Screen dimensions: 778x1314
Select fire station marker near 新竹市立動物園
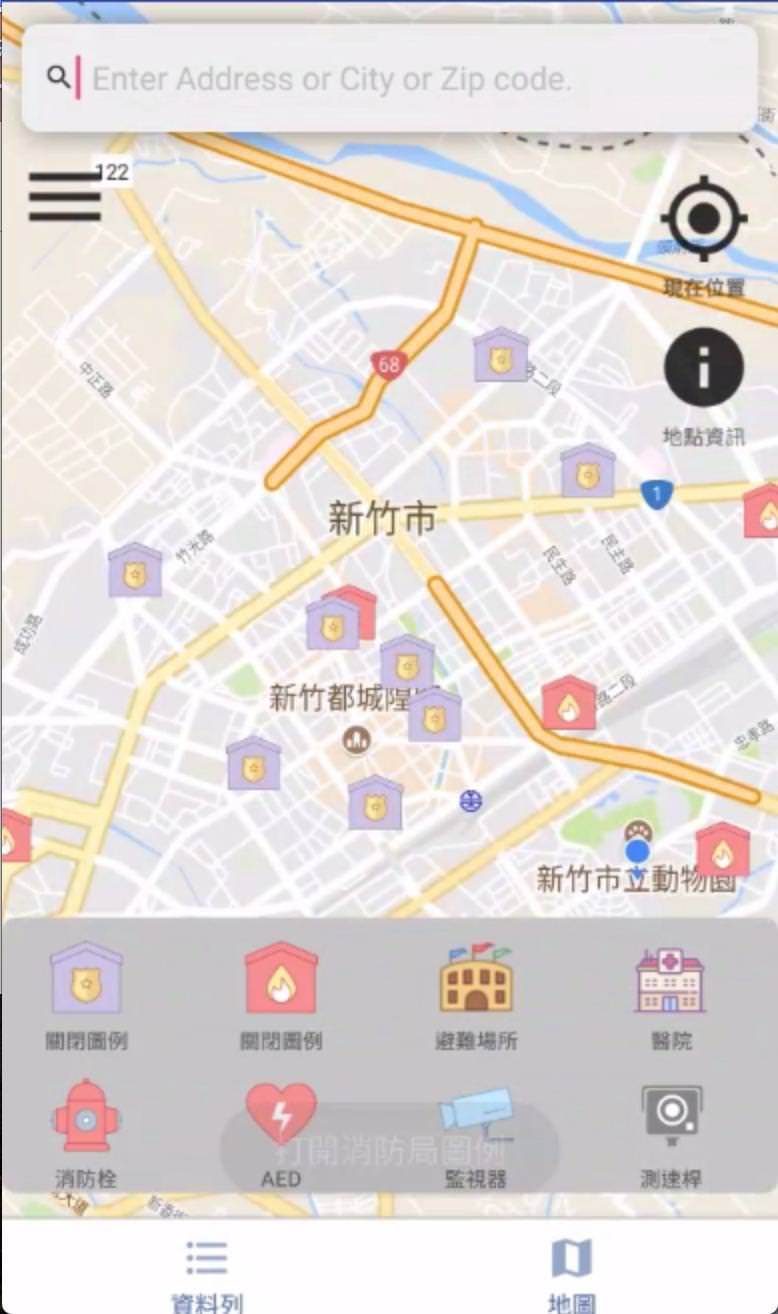pyautogui.click(x=723, y=849)
